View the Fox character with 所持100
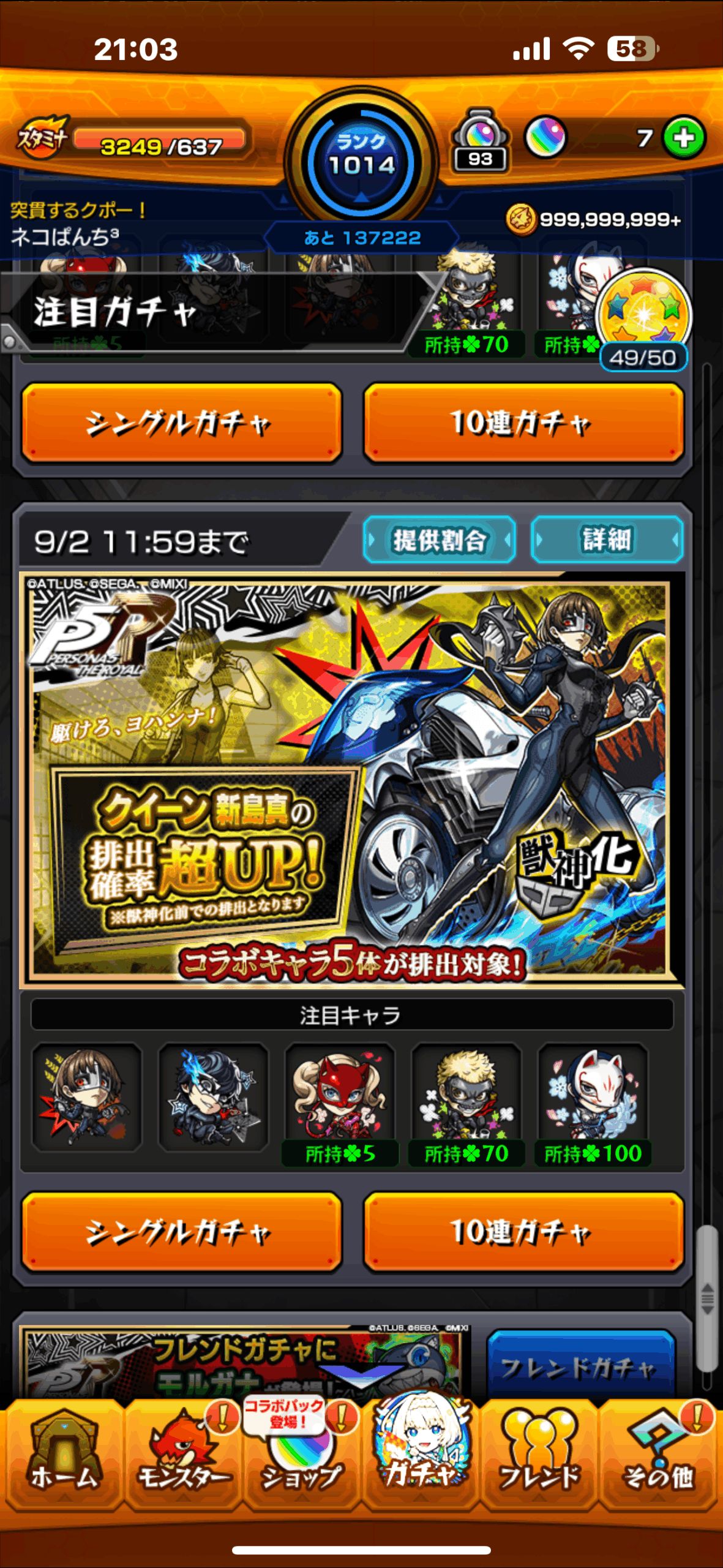The height and width of the screenshot is (1568, 723). pos(593,1096)
